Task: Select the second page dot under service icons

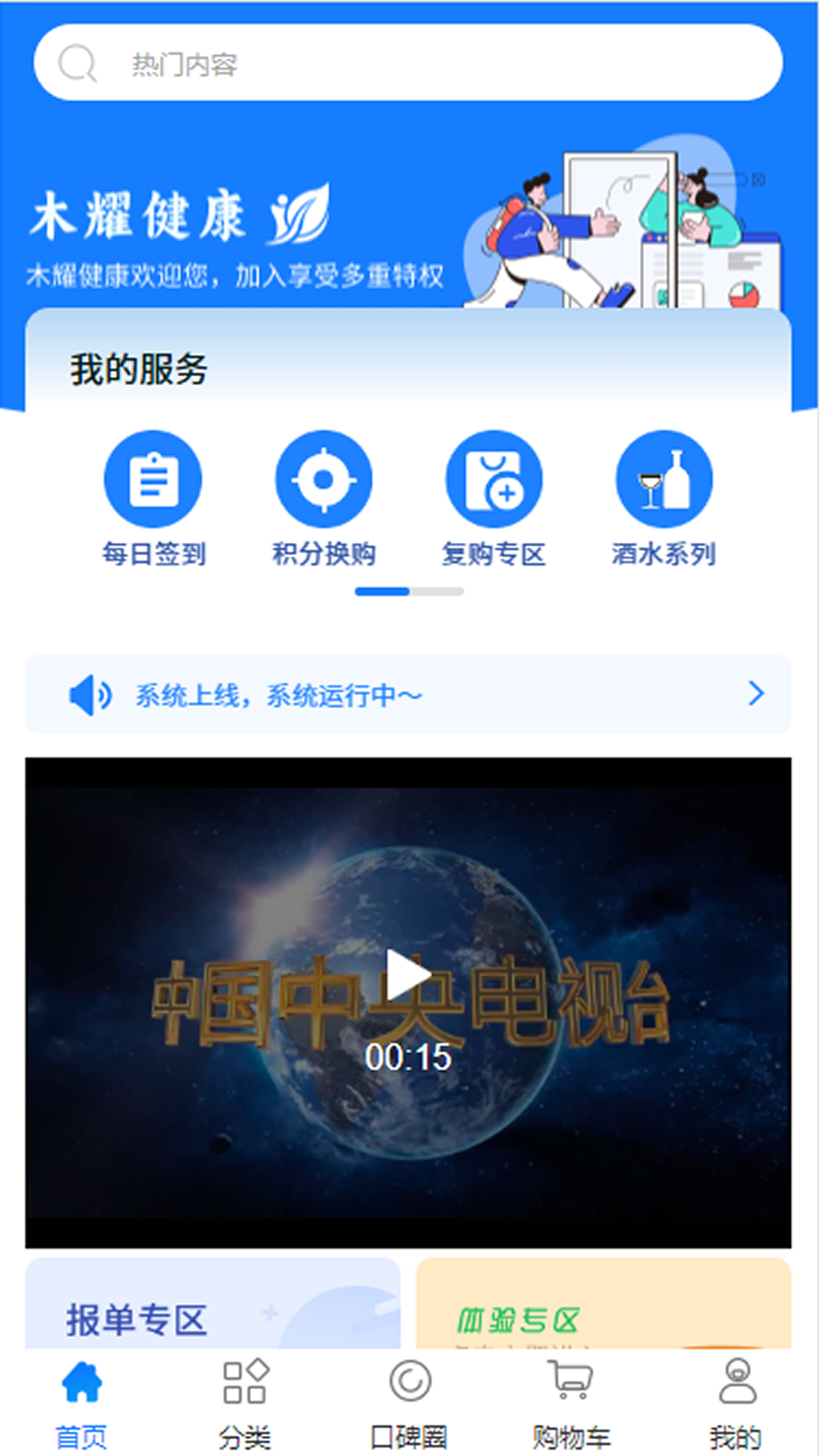Action: click(x=438, y=591)
